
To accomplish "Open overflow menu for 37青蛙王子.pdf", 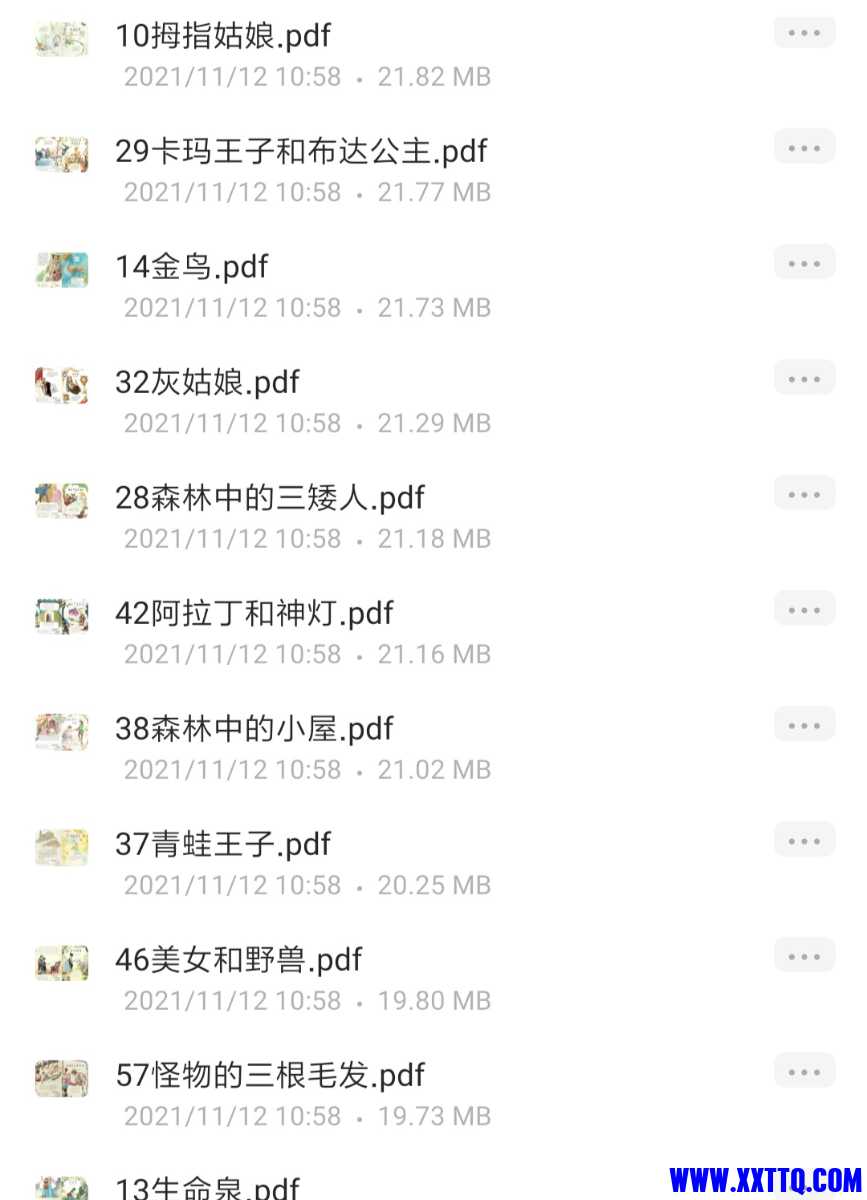I will pyautogui.click(x=804, y=841).
